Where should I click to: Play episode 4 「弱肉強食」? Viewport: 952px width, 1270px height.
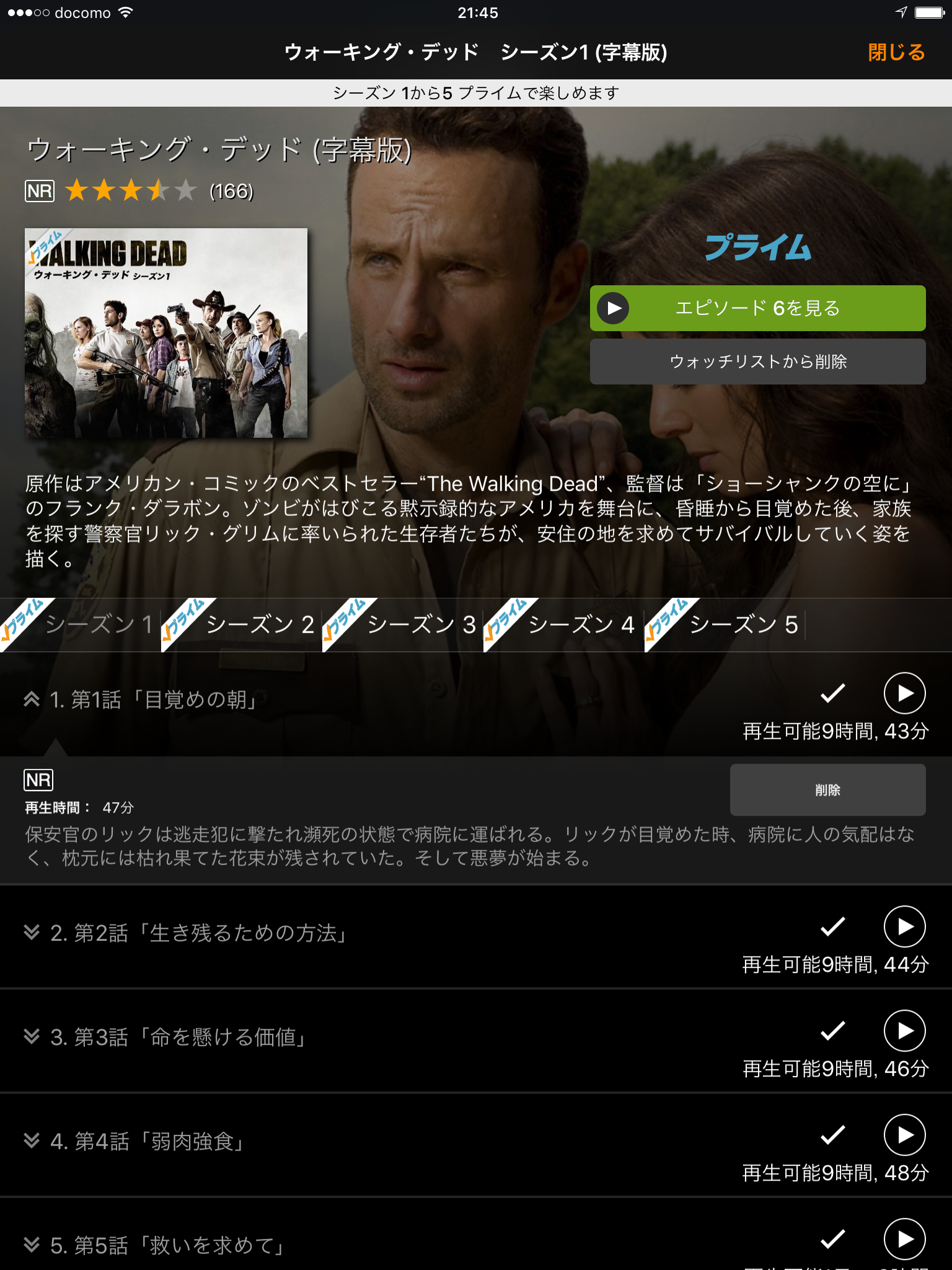[904, 1135]
